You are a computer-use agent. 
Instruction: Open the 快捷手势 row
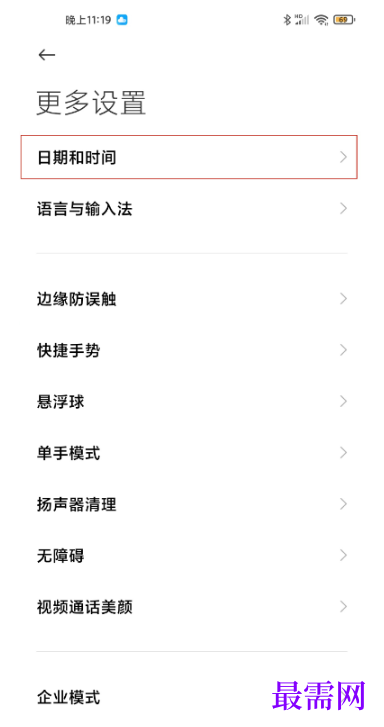tap(192, 351)
